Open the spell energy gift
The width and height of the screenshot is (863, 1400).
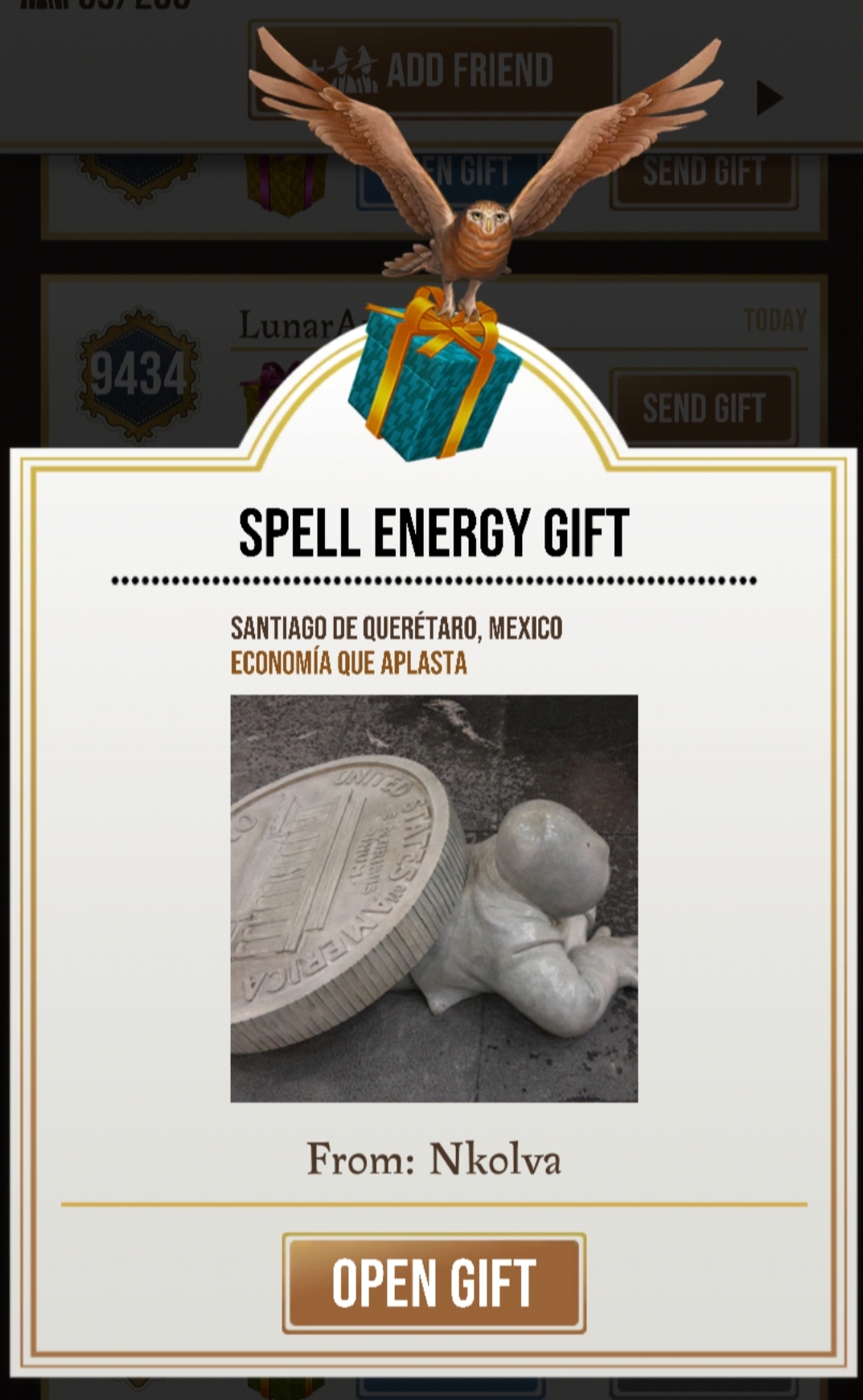(434, 1283)
